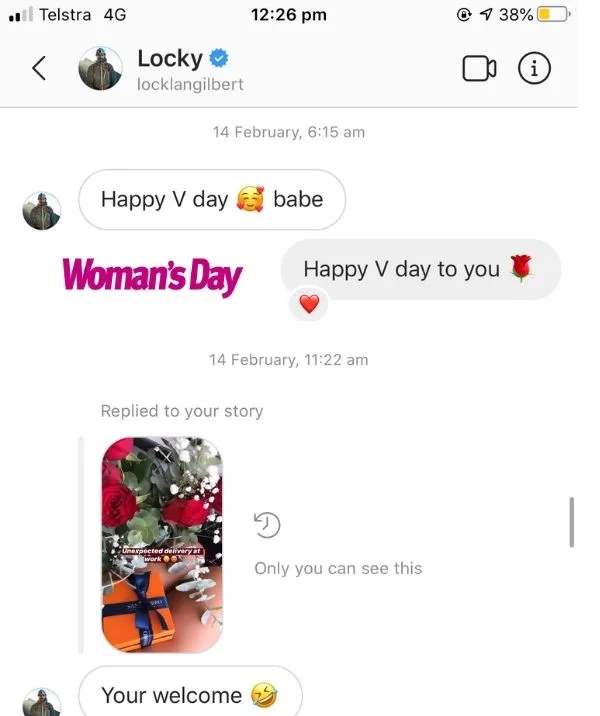Open conversation info details

click(534, 68)
